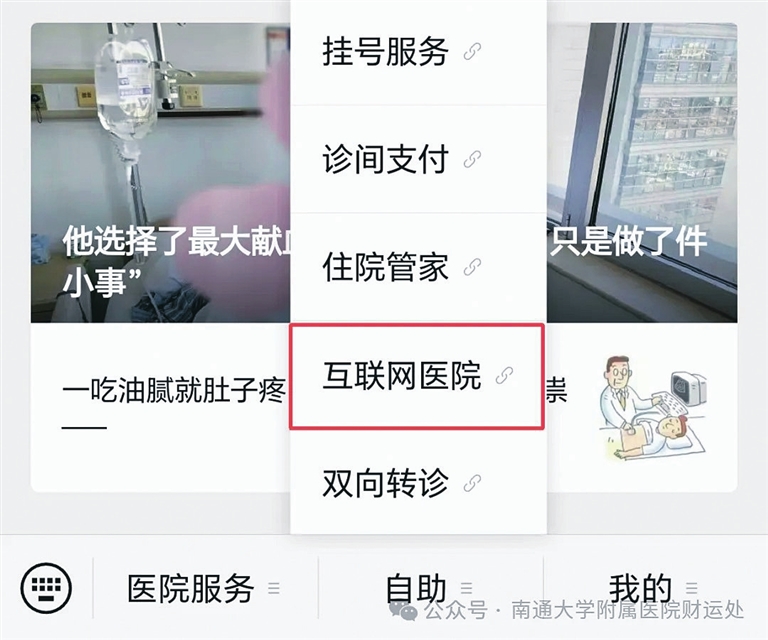Open 住院管家 option

click(x=400, y=267)
